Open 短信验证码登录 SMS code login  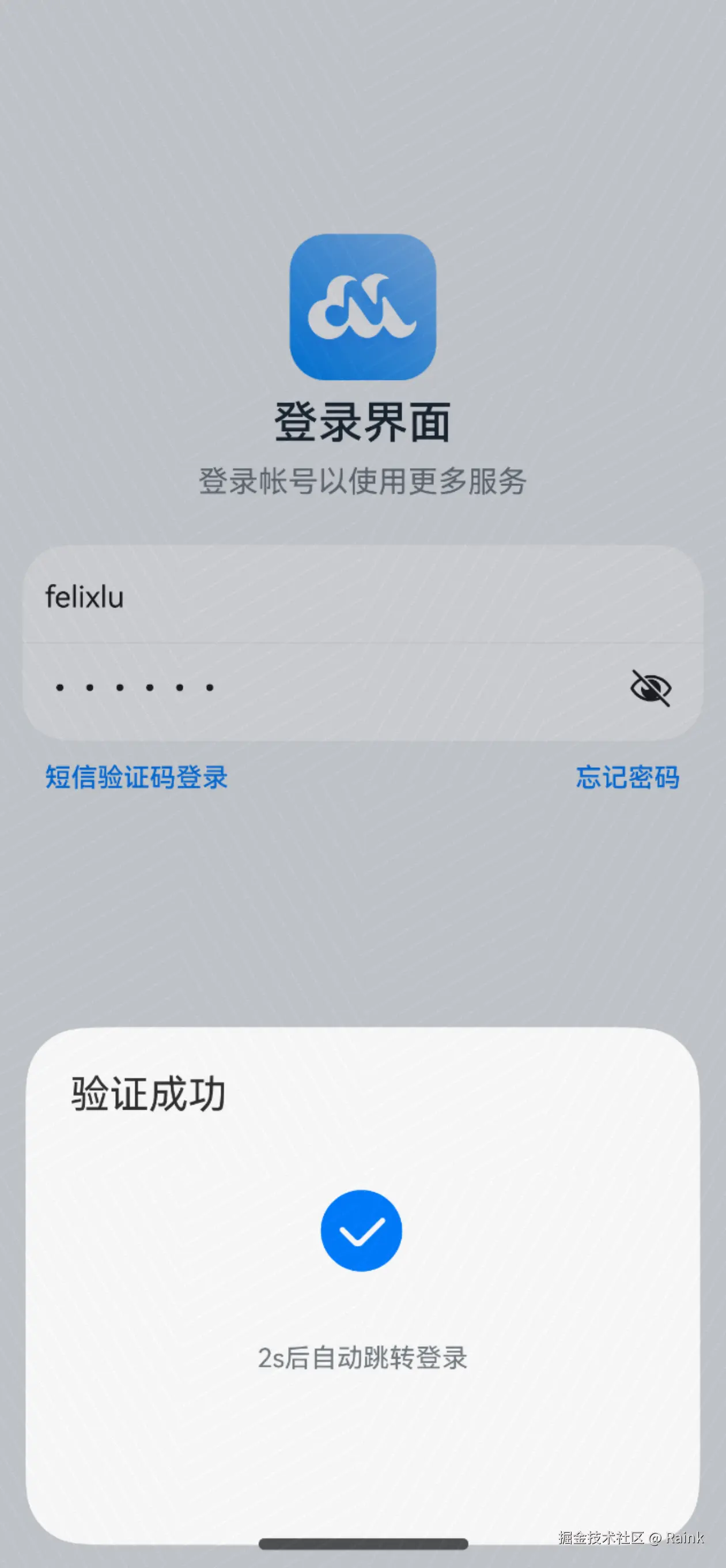coord(137,777)
